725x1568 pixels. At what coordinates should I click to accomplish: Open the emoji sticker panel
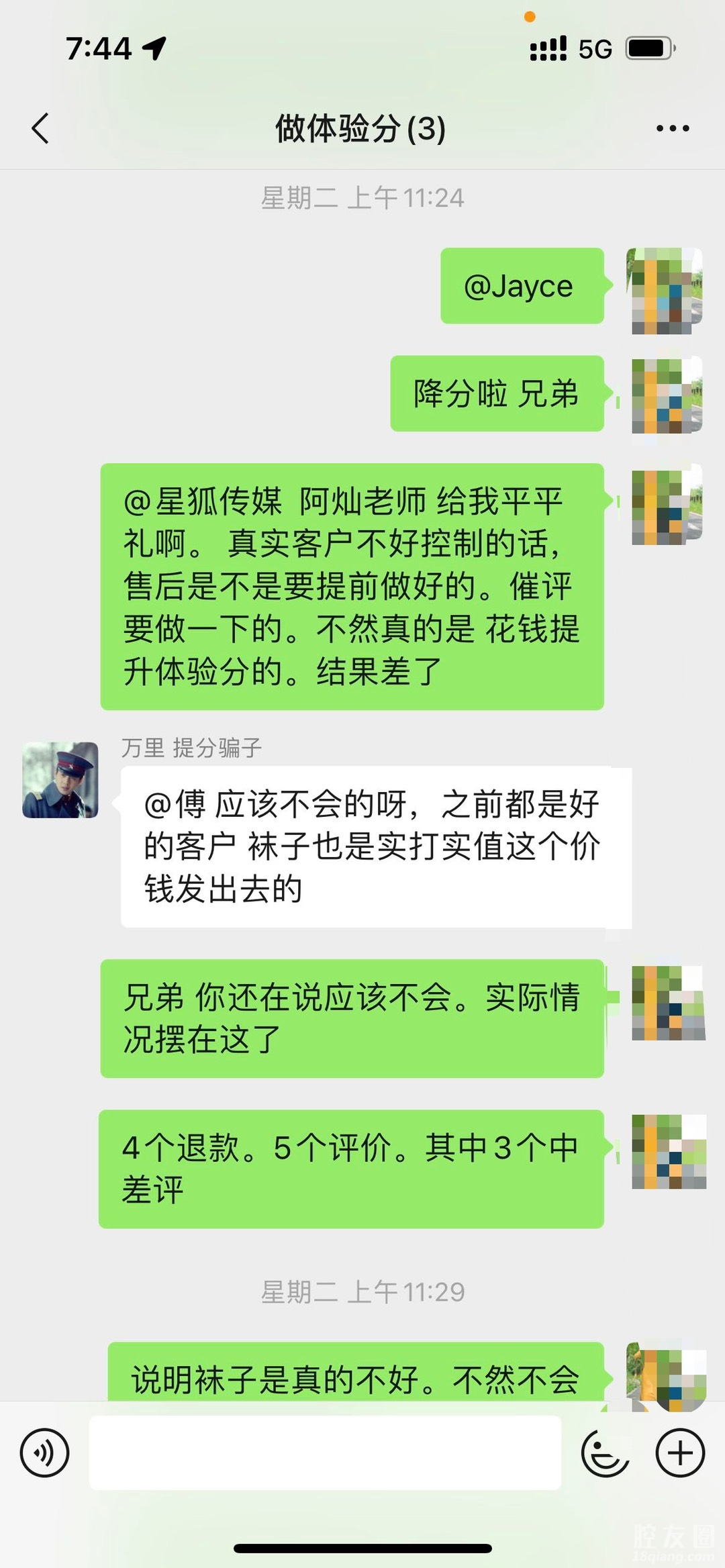pyautogui.click(x=604, y=1453)
